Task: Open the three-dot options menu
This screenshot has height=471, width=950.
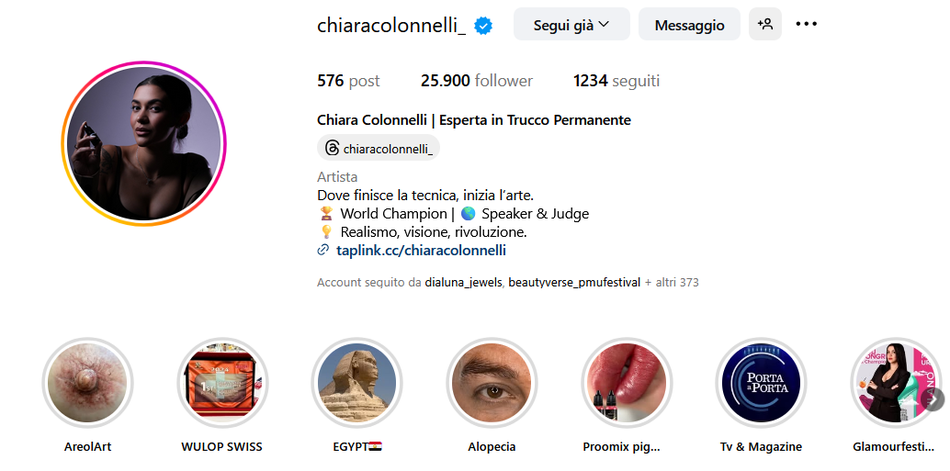Action: point(806,25)
